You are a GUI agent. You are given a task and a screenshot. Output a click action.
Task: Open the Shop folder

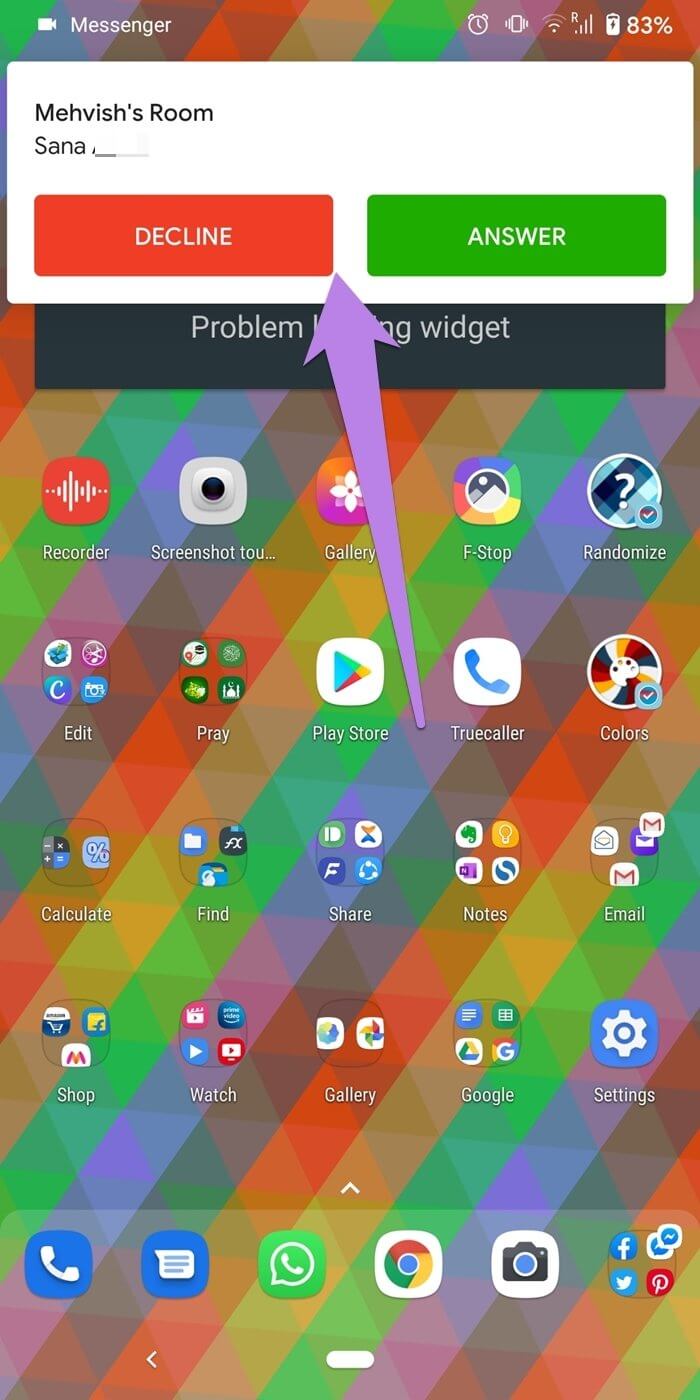[x=76, y=1035]
